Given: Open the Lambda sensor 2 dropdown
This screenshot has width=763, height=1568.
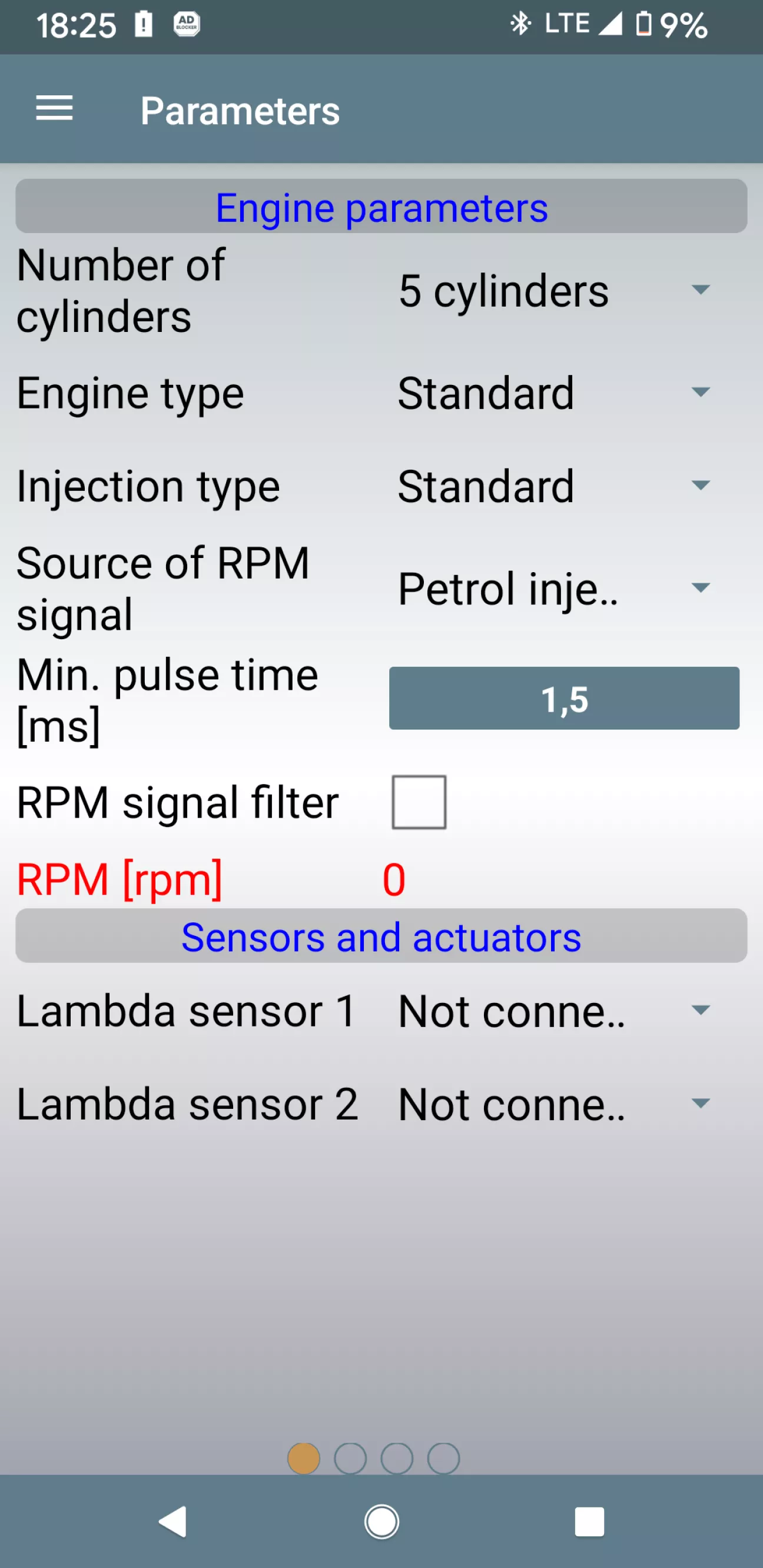Looking at the screenshot, I should [554, 1104].
